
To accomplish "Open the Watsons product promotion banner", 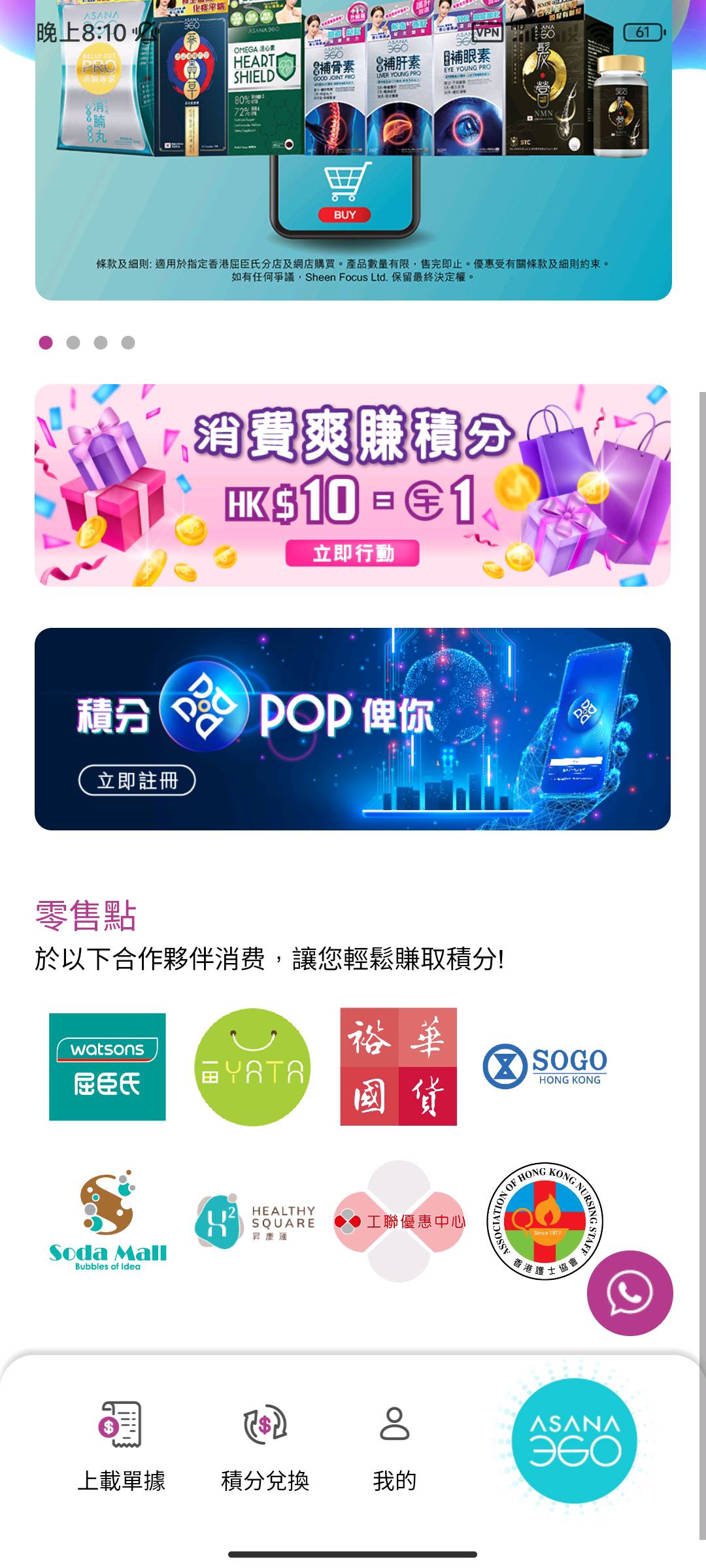I will [353, 150].
